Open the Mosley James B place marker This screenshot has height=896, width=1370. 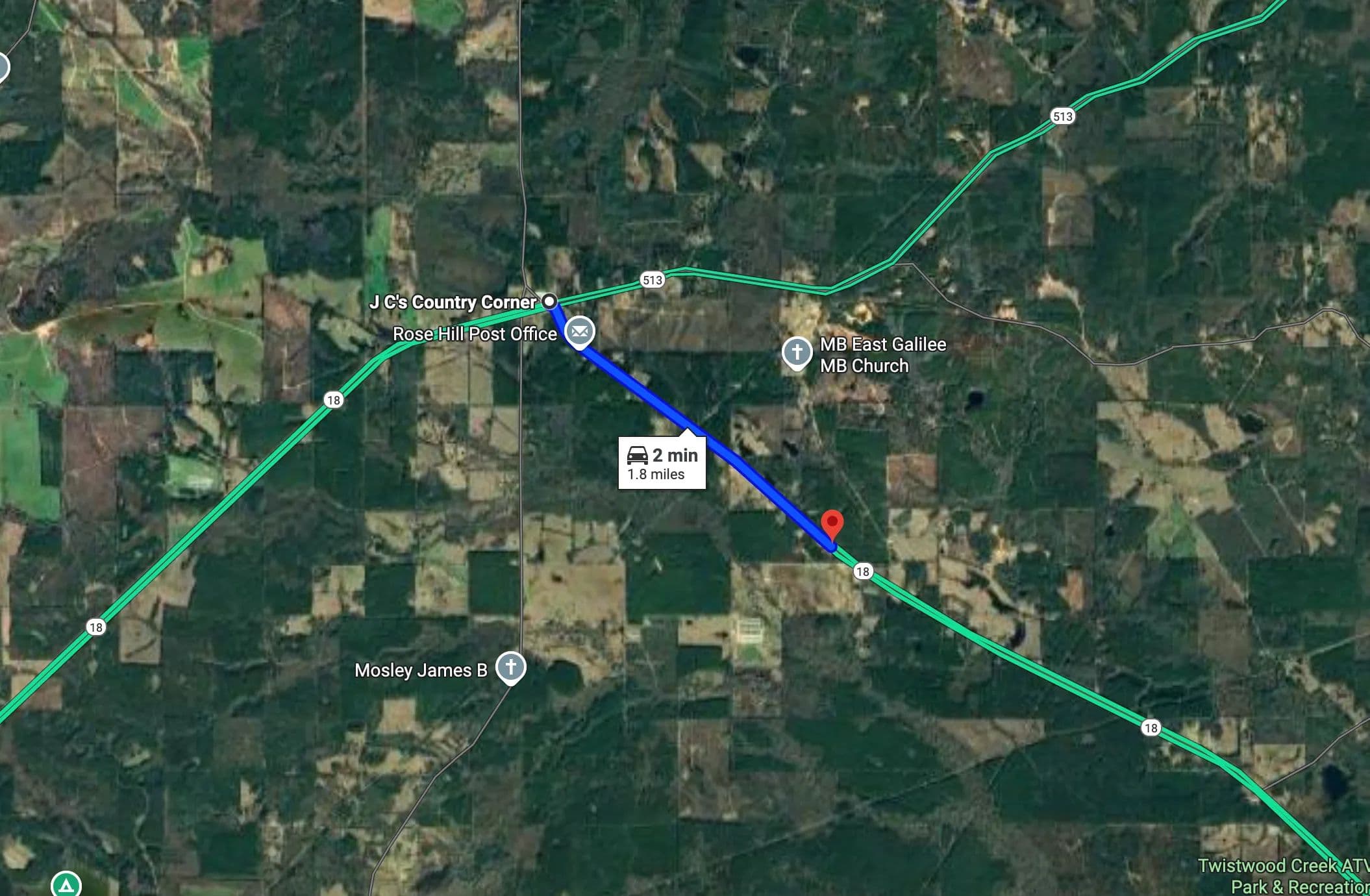510,667
